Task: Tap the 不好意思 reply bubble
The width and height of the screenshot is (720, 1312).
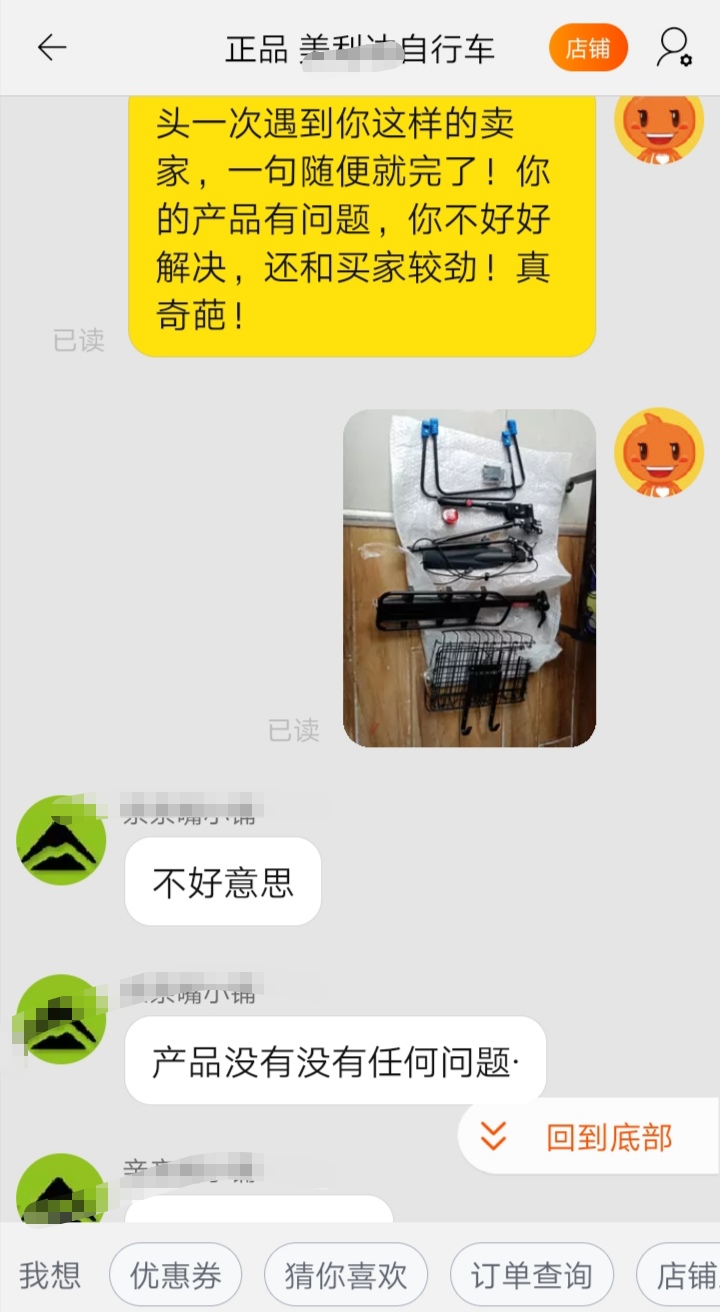Action: (222, 883)
